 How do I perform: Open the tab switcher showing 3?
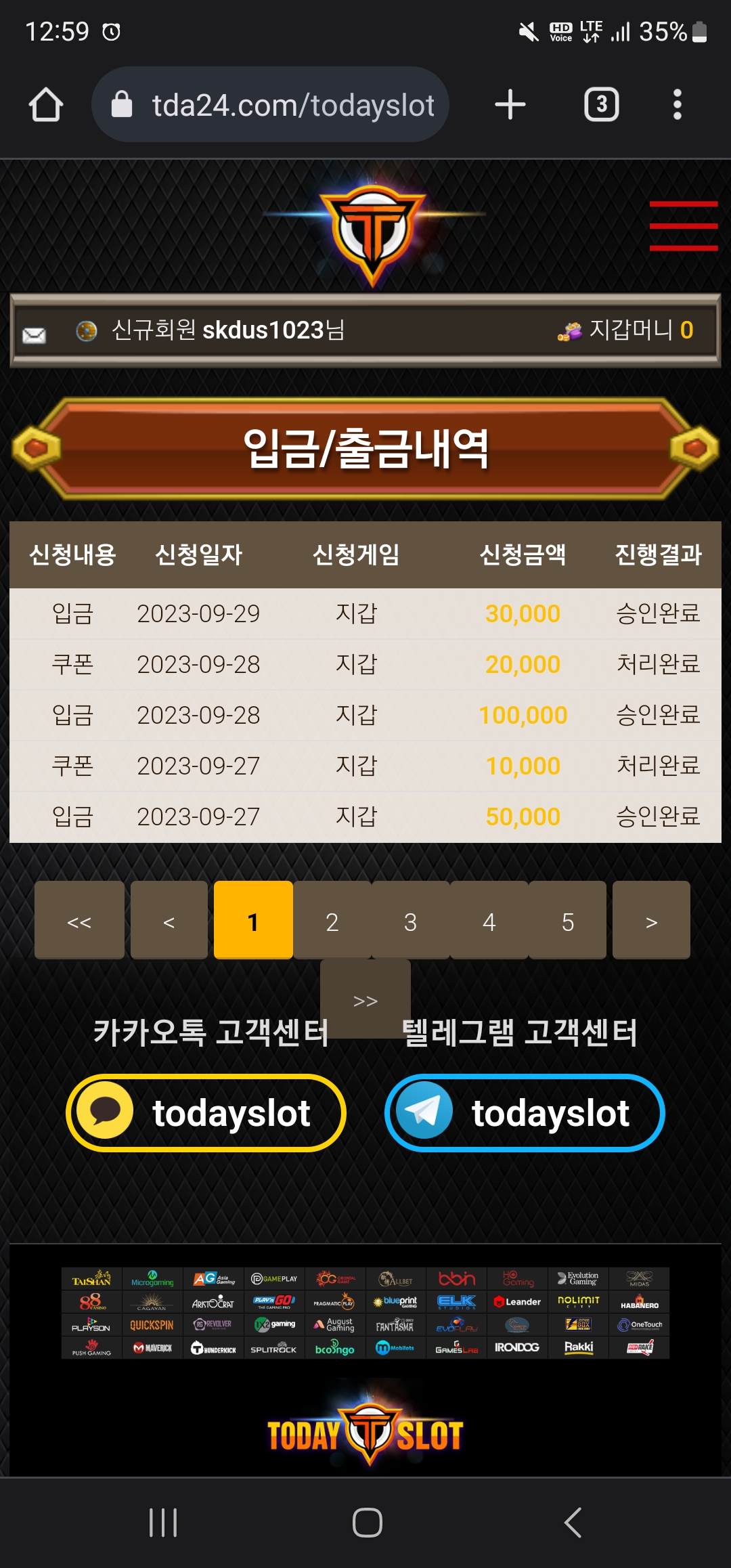(x=601, y=105)
